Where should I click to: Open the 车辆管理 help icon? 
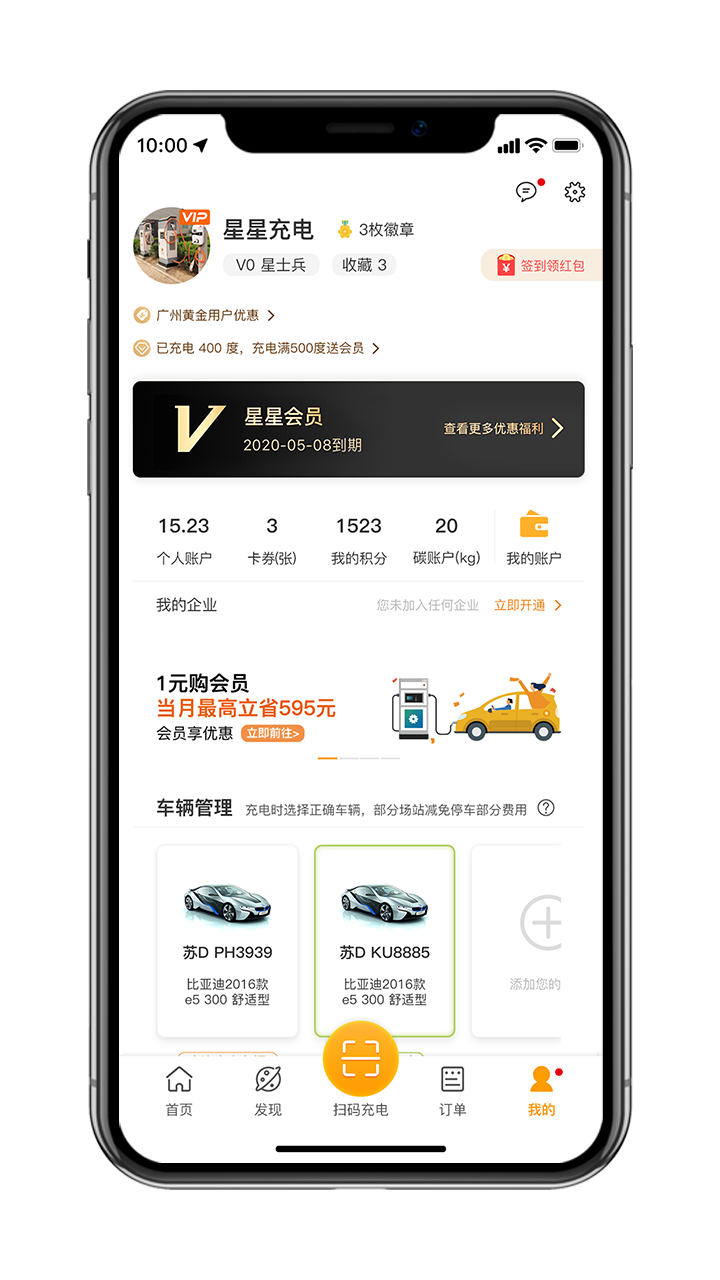click(x=546, y=808)
